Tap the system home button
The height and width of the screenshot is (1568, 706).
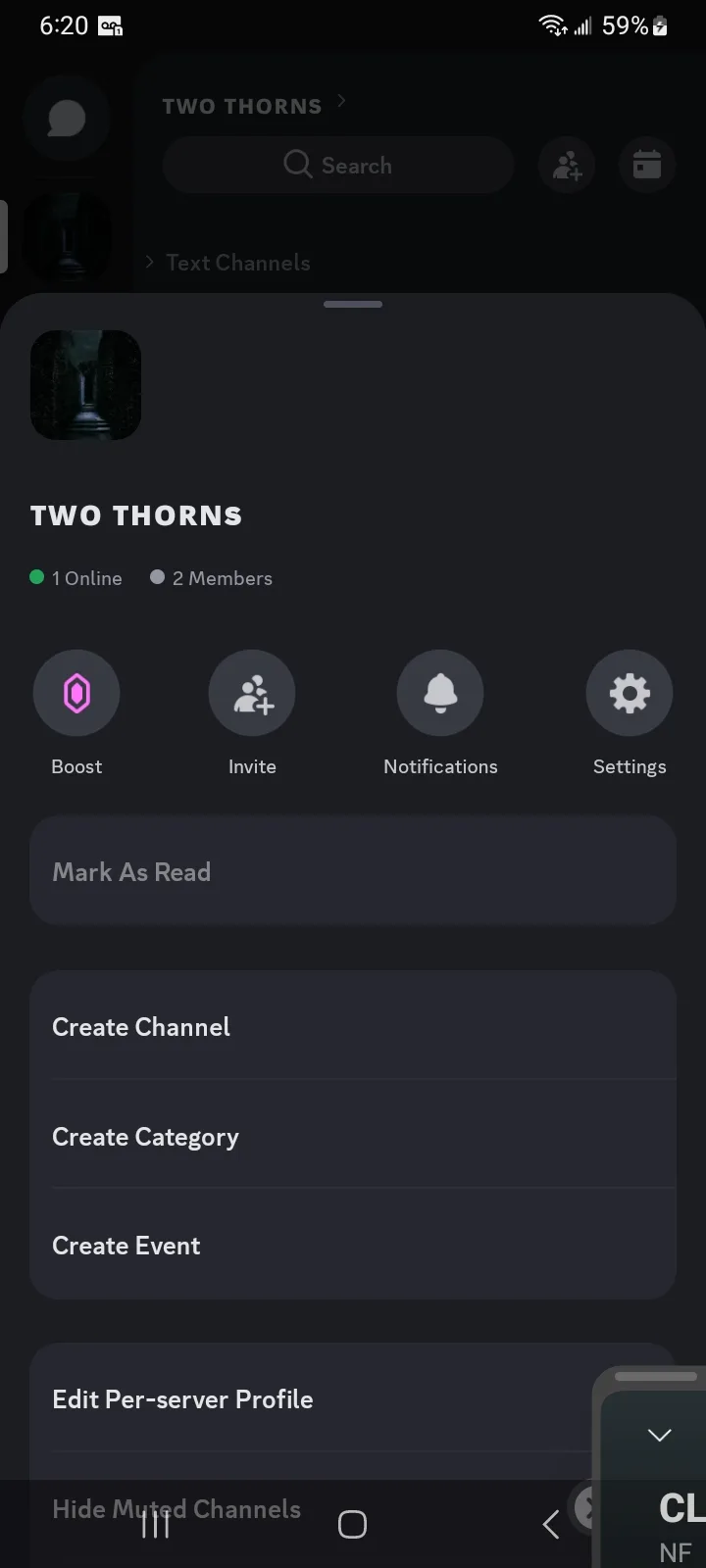coord(352,1524)
